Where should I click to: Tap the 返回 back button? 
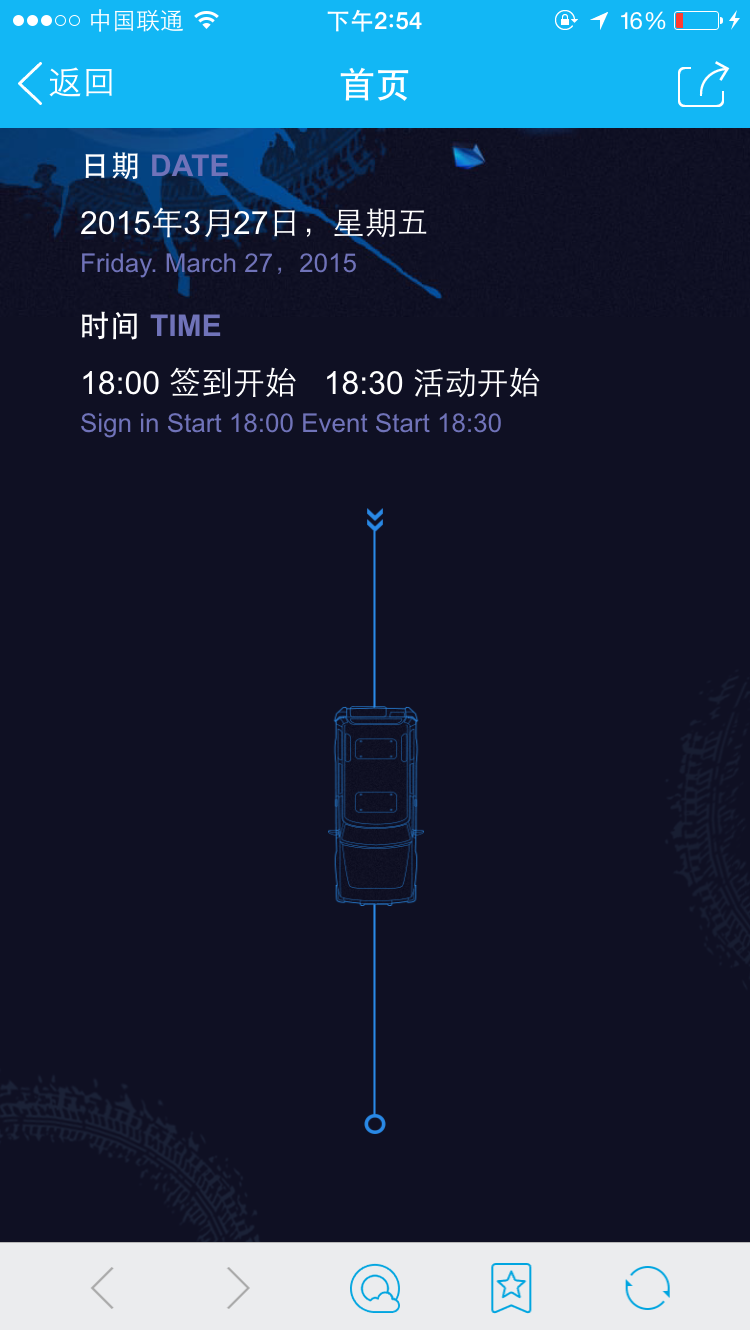coord(62,85)
